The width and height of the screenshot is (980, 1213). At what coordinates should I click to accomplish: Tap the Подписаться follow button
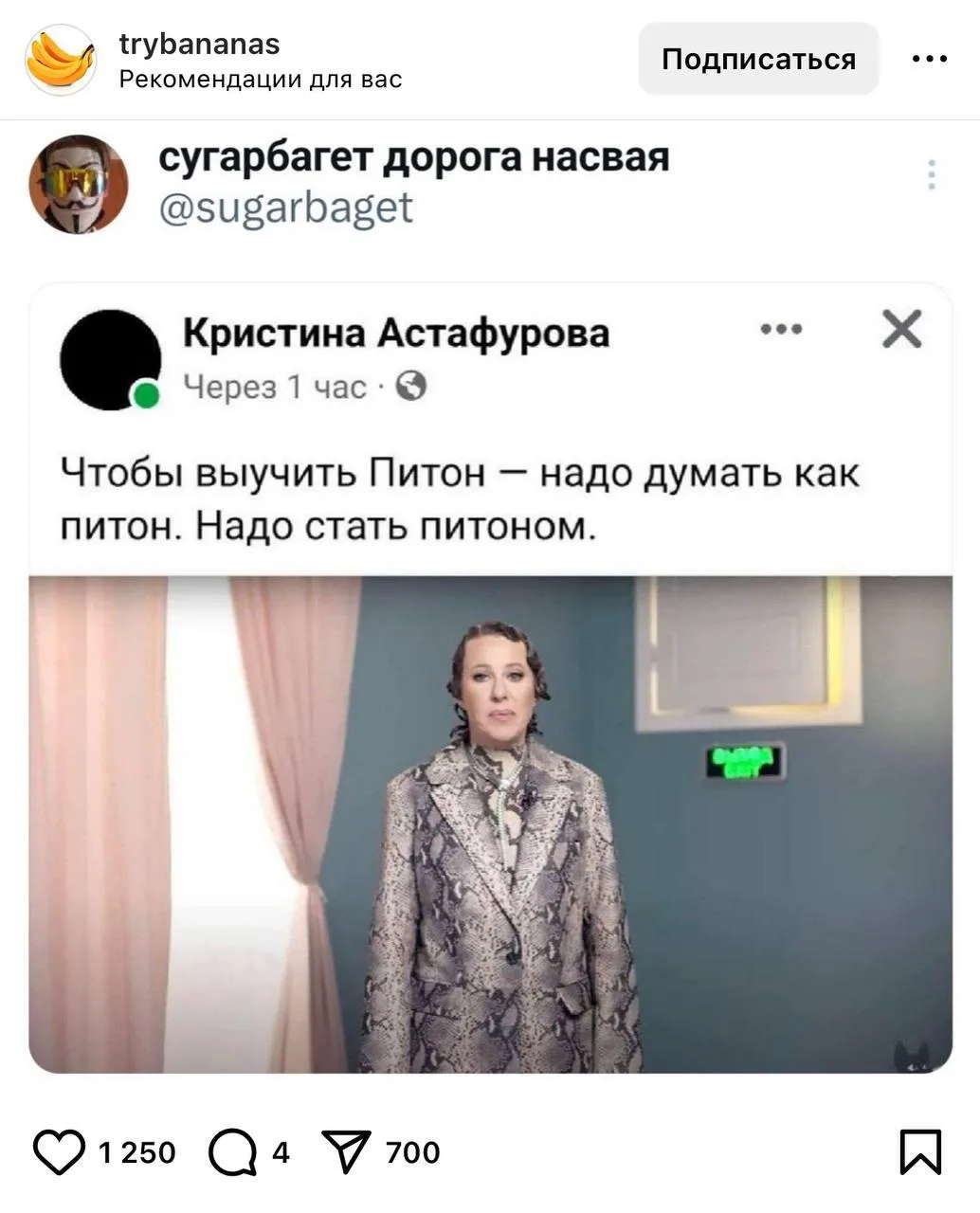point(758,59)
